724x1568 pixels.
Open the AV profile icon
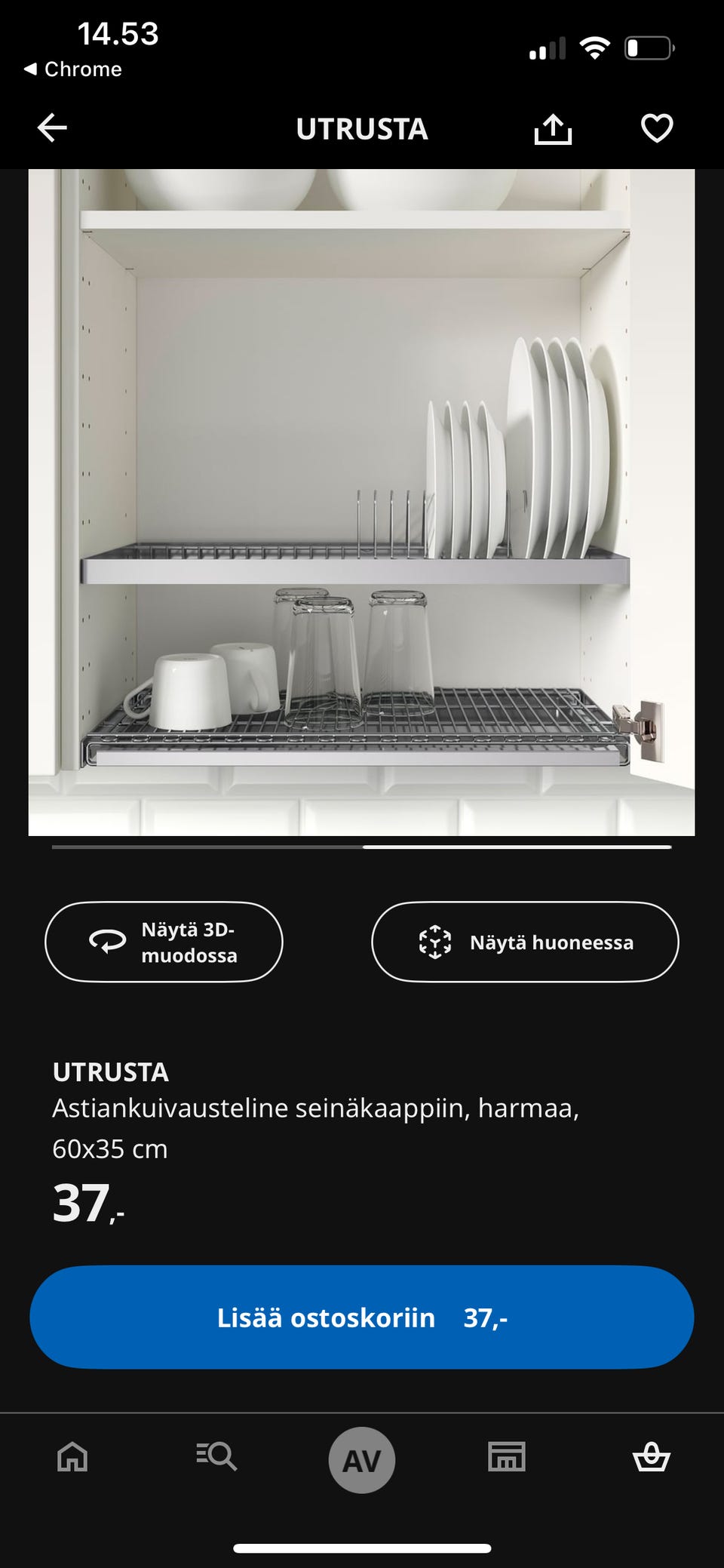362,1458
